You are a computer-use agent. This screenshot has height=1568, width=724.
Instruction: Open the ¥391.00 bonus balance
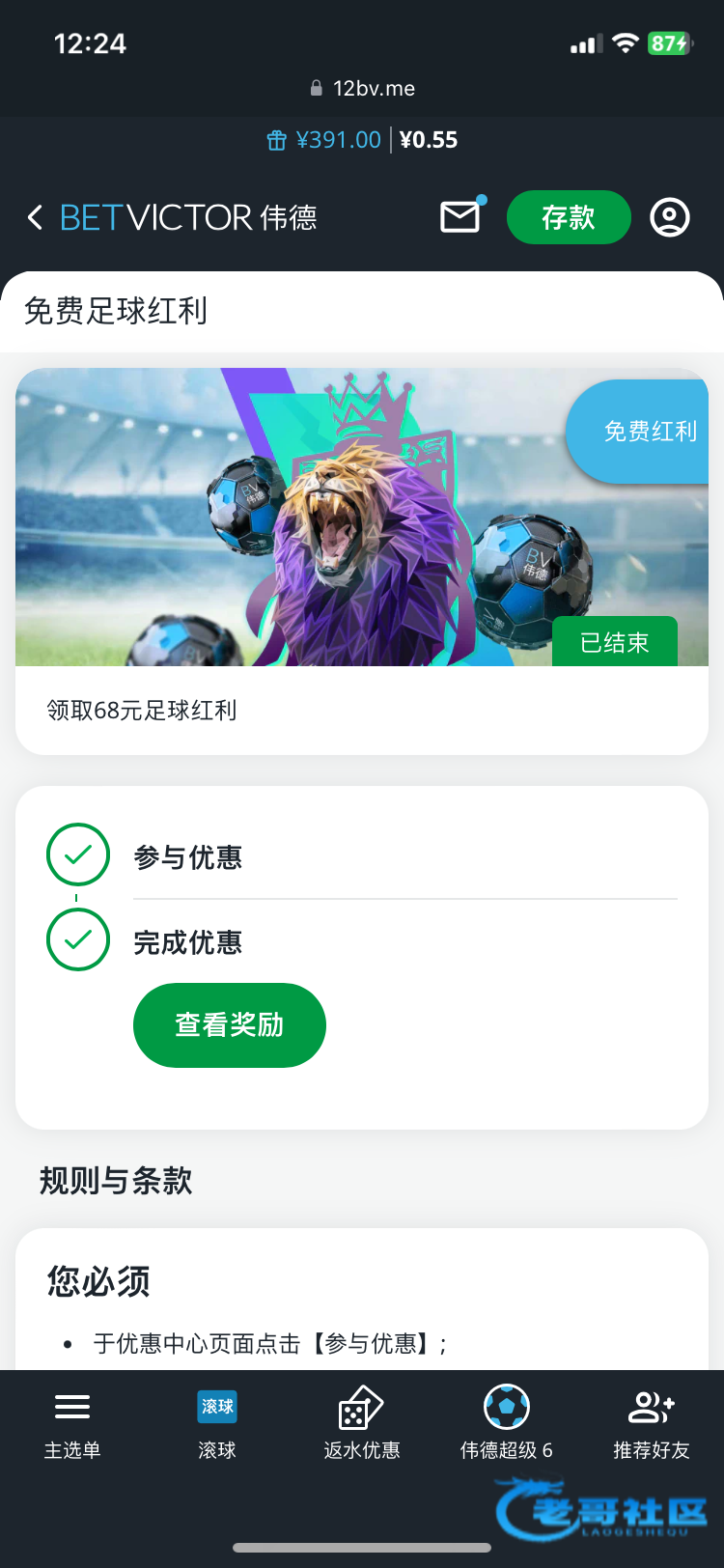[325, 140]
